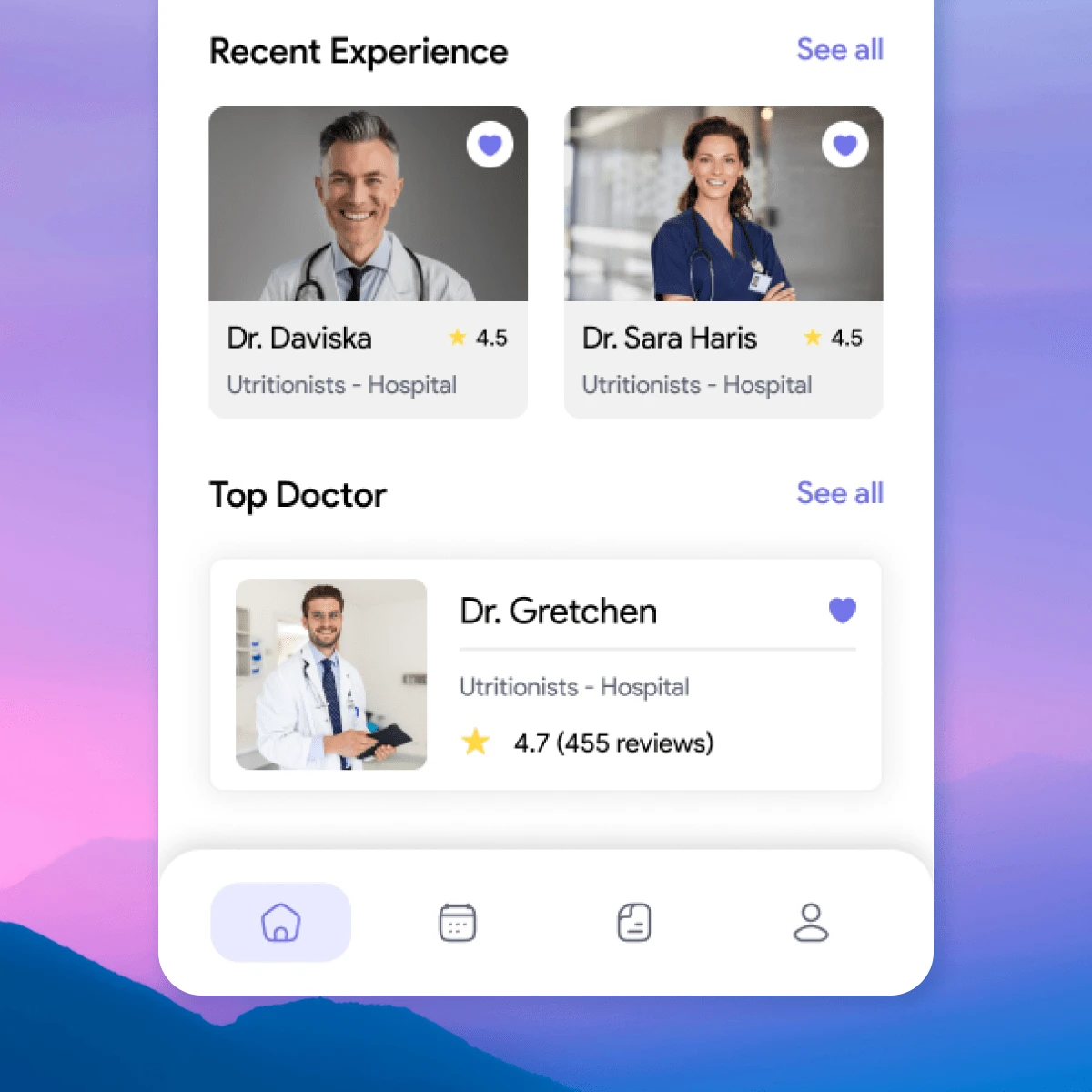Switch to the profile tab
The height and width of the screenshot is (1092, 1092).
point(810,922)
